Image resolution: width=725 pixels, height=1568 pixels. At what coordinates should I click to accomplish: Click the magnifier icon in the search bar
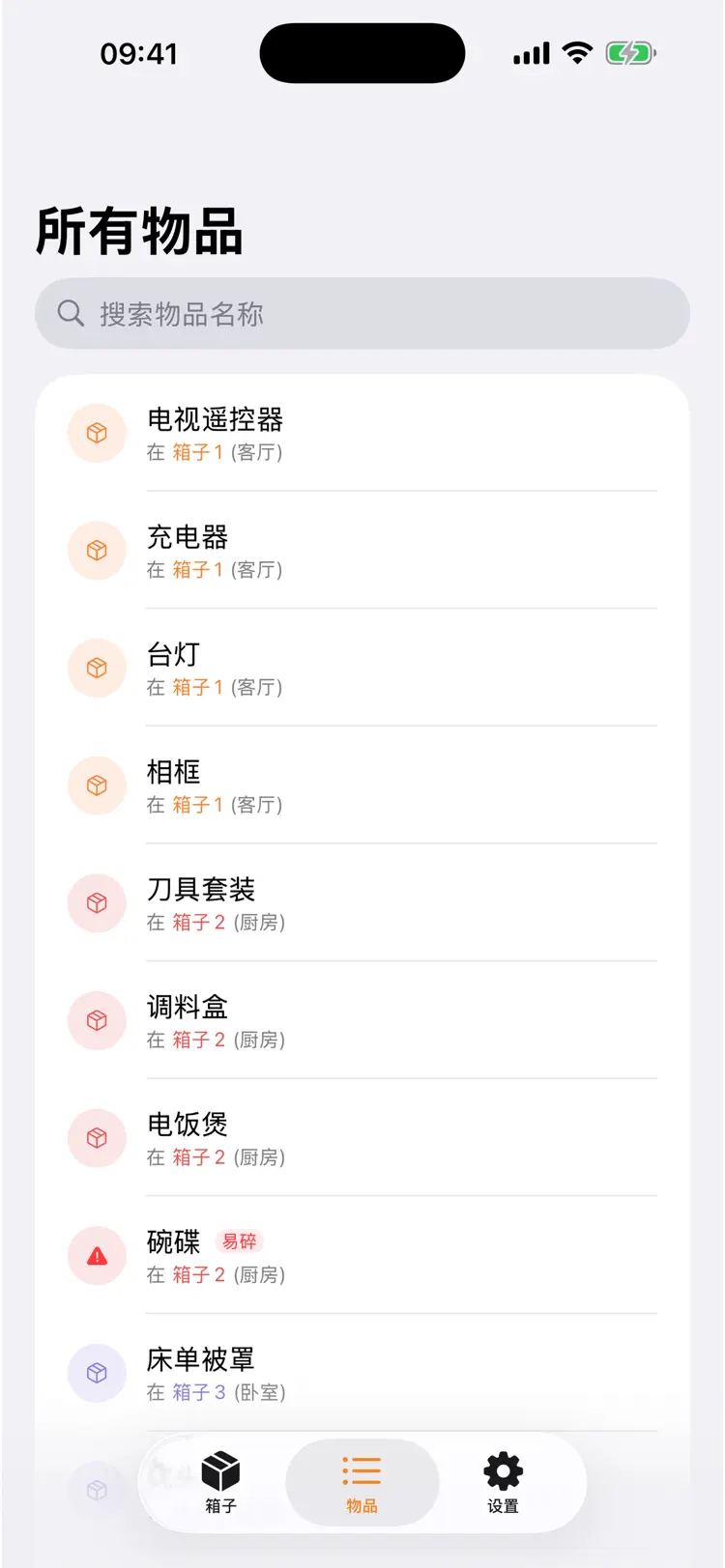70,313
